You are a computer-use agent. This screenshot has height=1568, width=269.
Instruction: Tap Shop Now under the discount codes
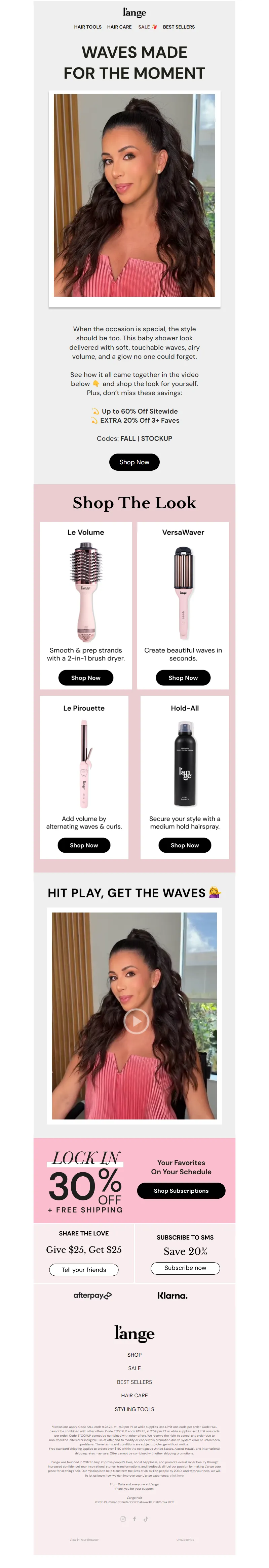click(134, 462)
